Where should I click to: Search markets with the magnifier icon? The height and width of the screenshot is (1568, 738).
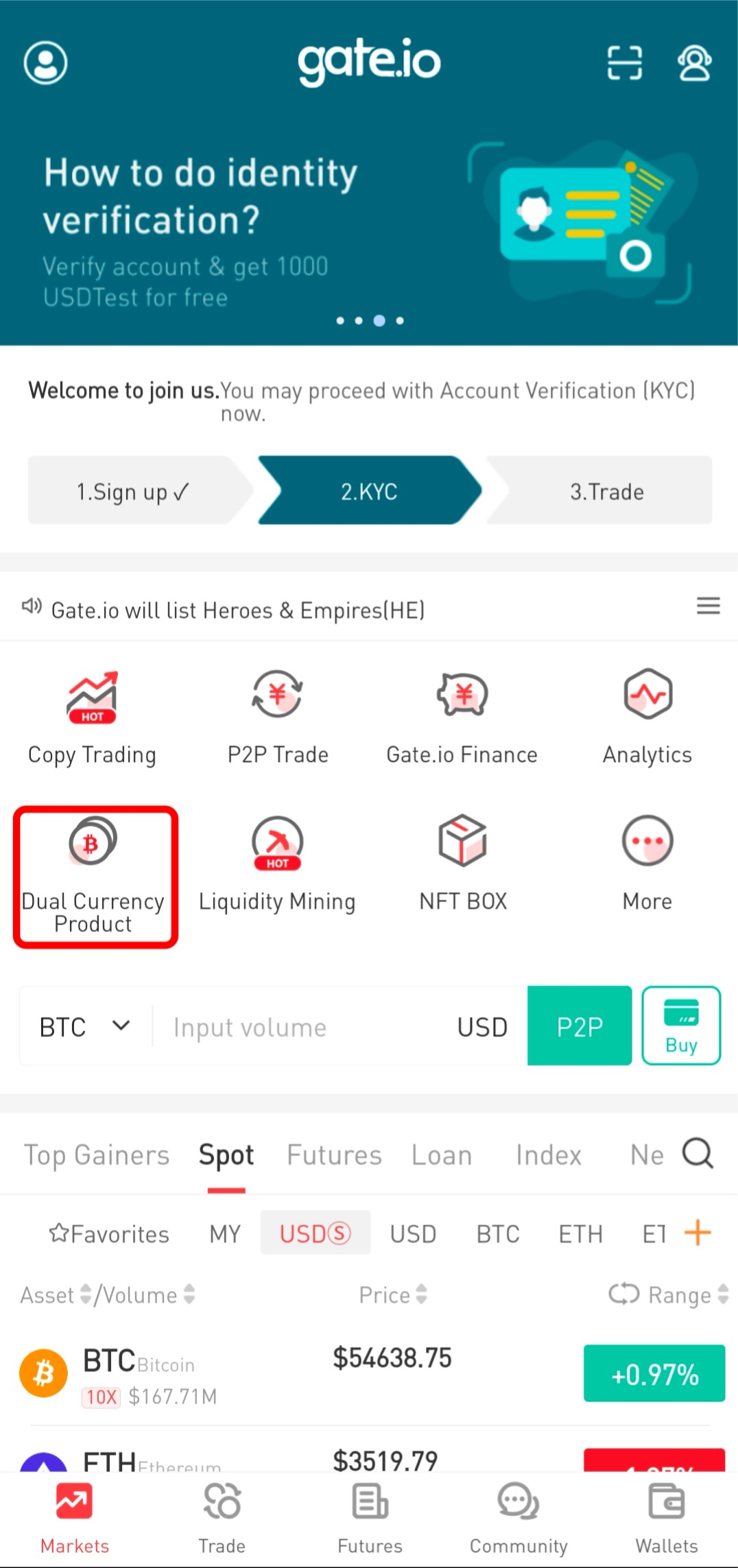click(x=698, y=1153)
